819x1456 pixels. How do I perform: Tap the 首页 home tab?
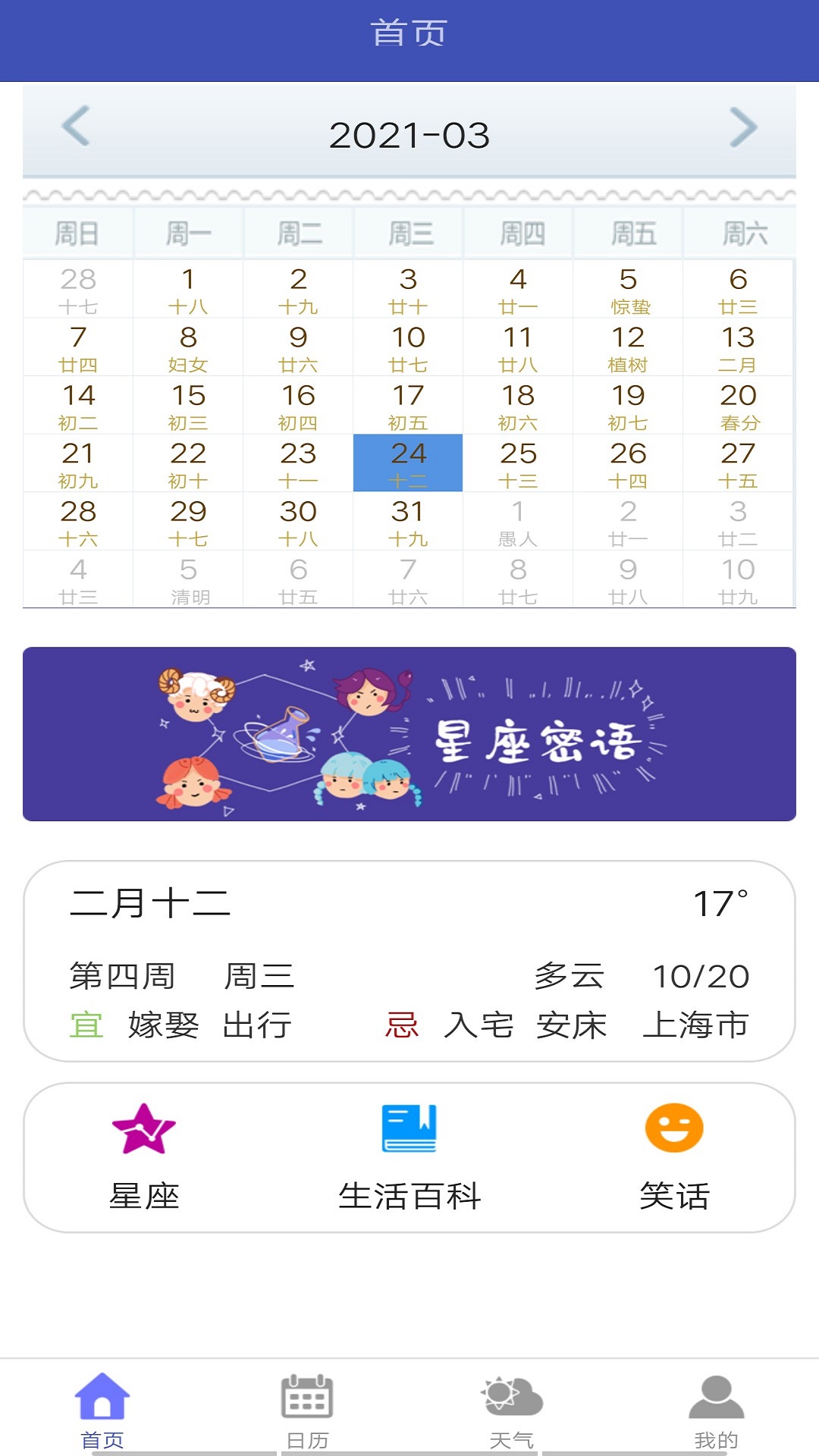(x=102, y=1410)
